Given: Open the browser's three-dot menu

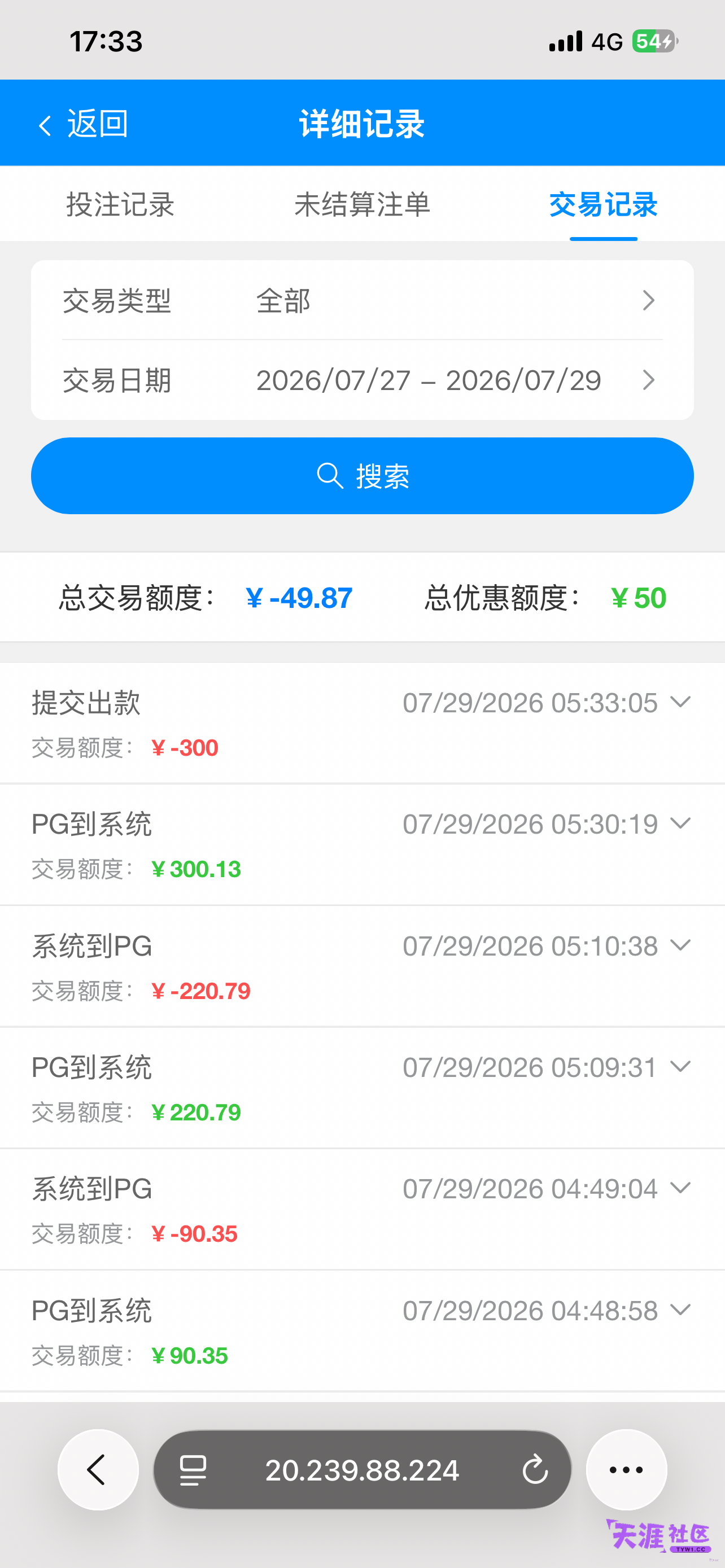Looking at the screenshot, I should tap(626, 1470).
